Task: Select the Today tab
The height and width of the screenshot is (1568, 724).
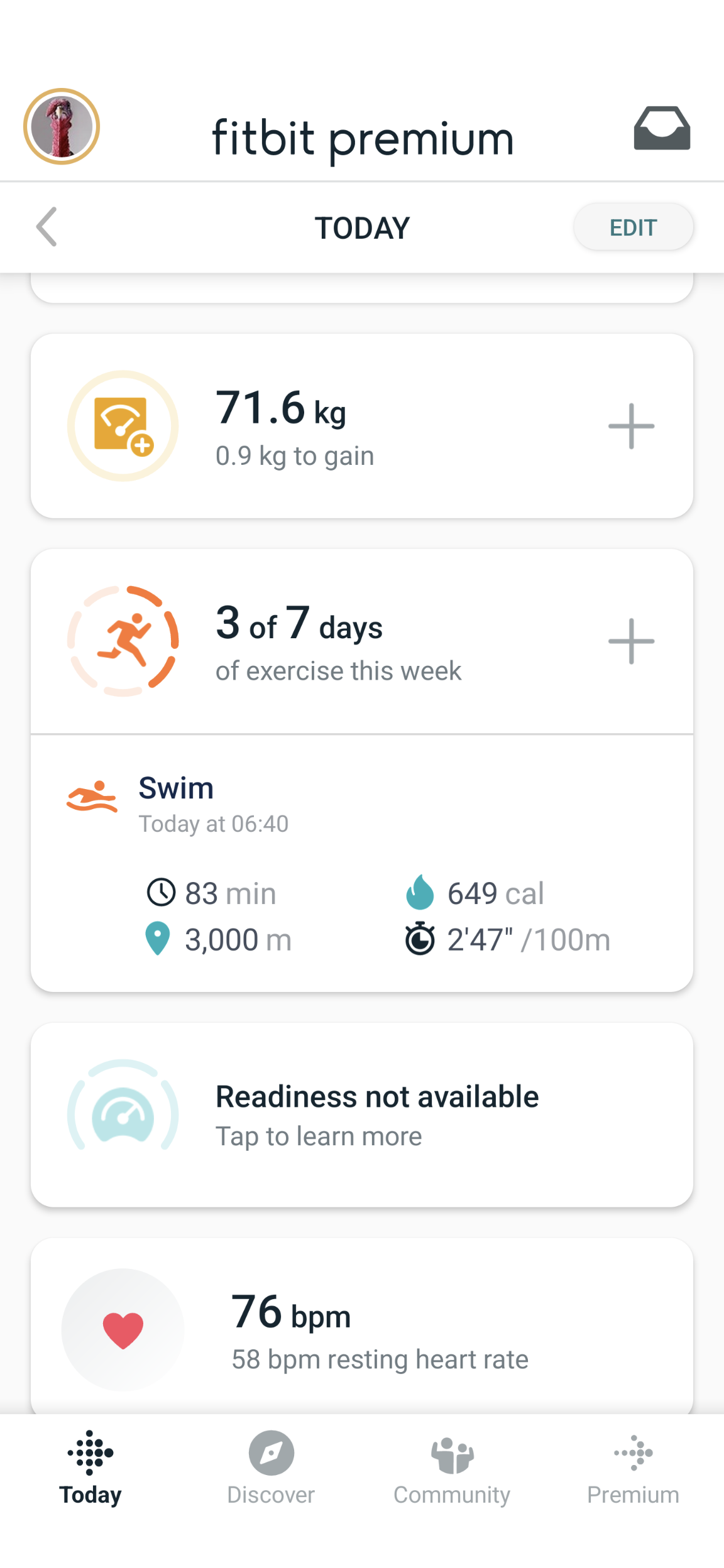Action: pyautogui.click(x=90, y=1469)
